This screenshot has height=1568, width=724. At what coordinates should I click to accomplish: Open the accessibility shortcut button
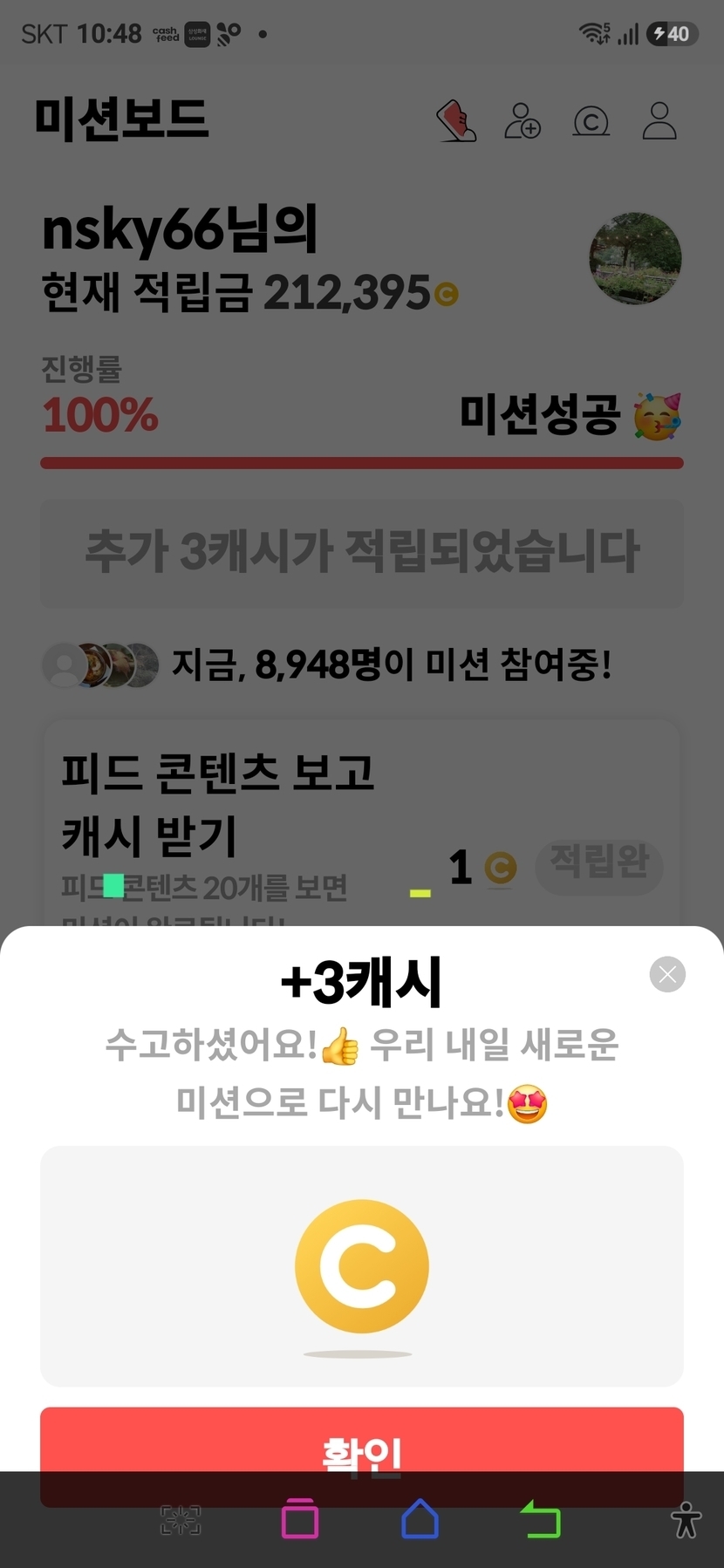686,1519
